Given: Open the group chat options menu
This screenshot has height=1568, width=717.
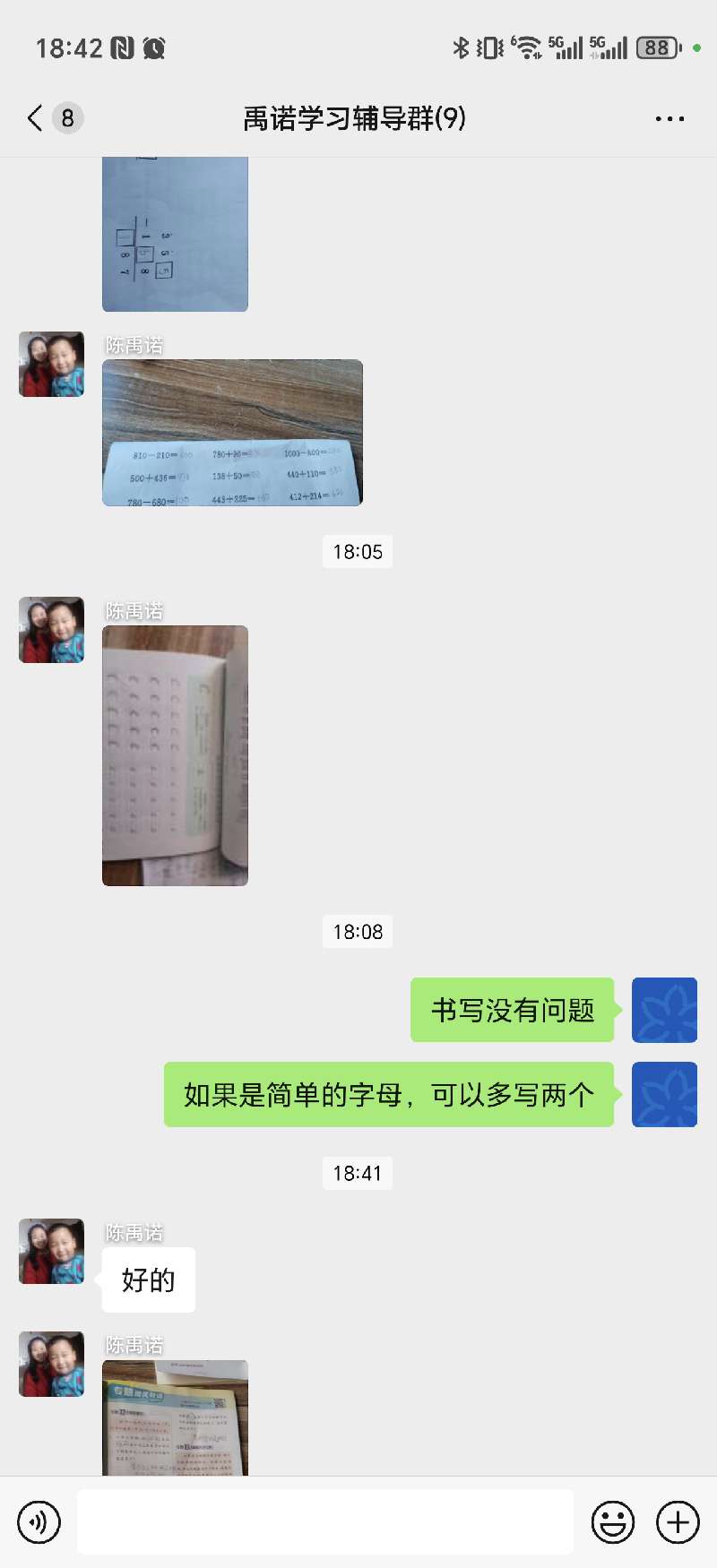Looking at the screenshot, I should tap(669, 118).
